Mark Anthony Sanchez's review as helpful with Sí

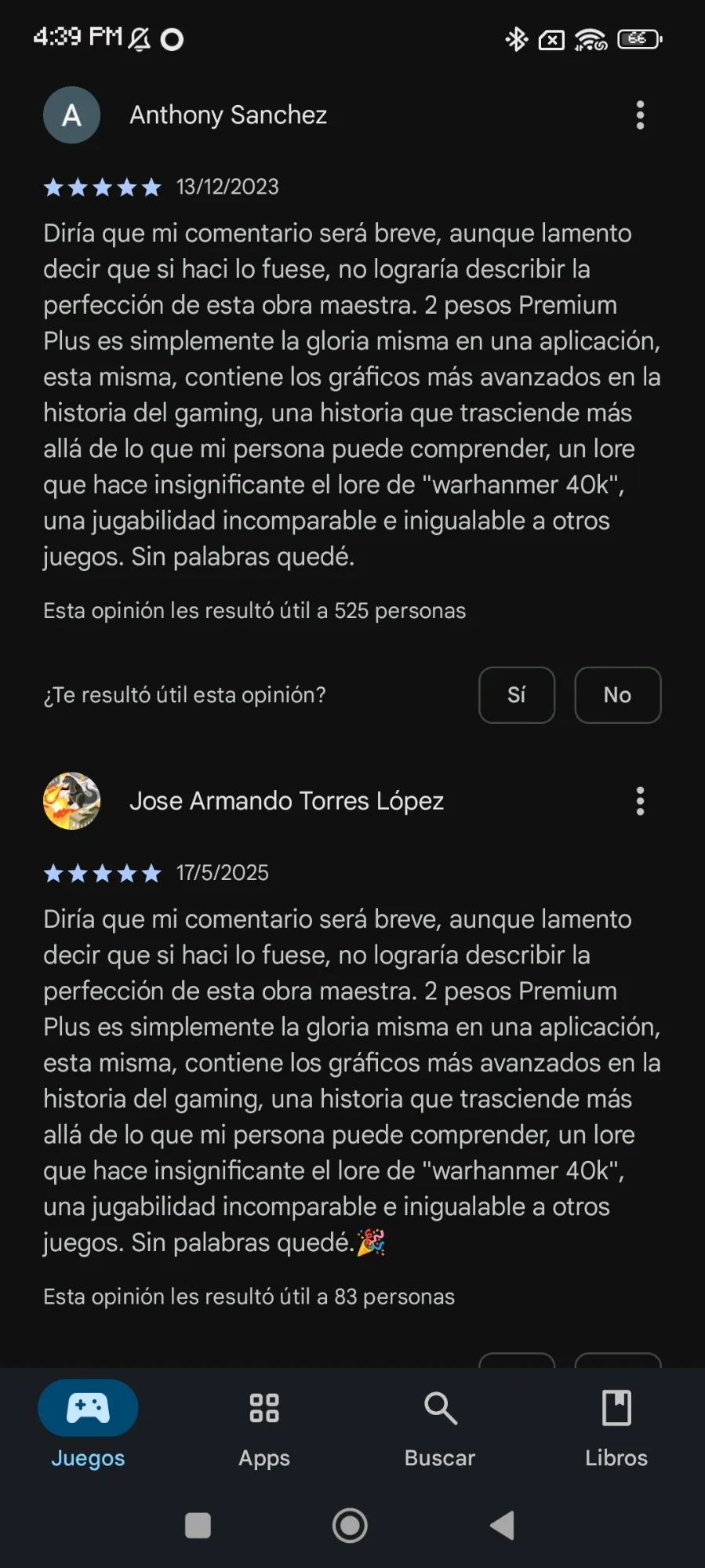pos(516,695)
